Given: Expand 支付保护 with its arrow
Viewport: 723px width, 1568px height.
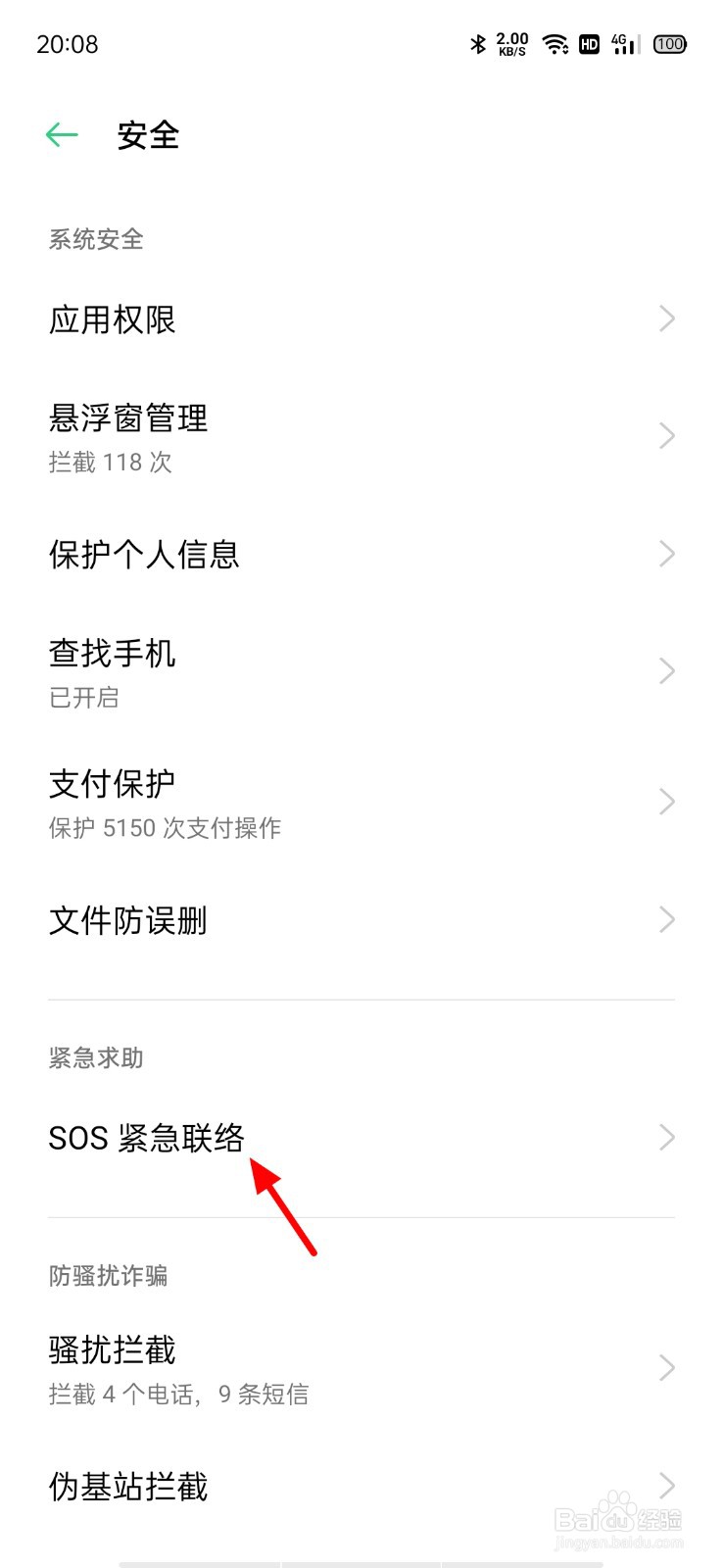Looking at the screenshot, I should 666,802.
